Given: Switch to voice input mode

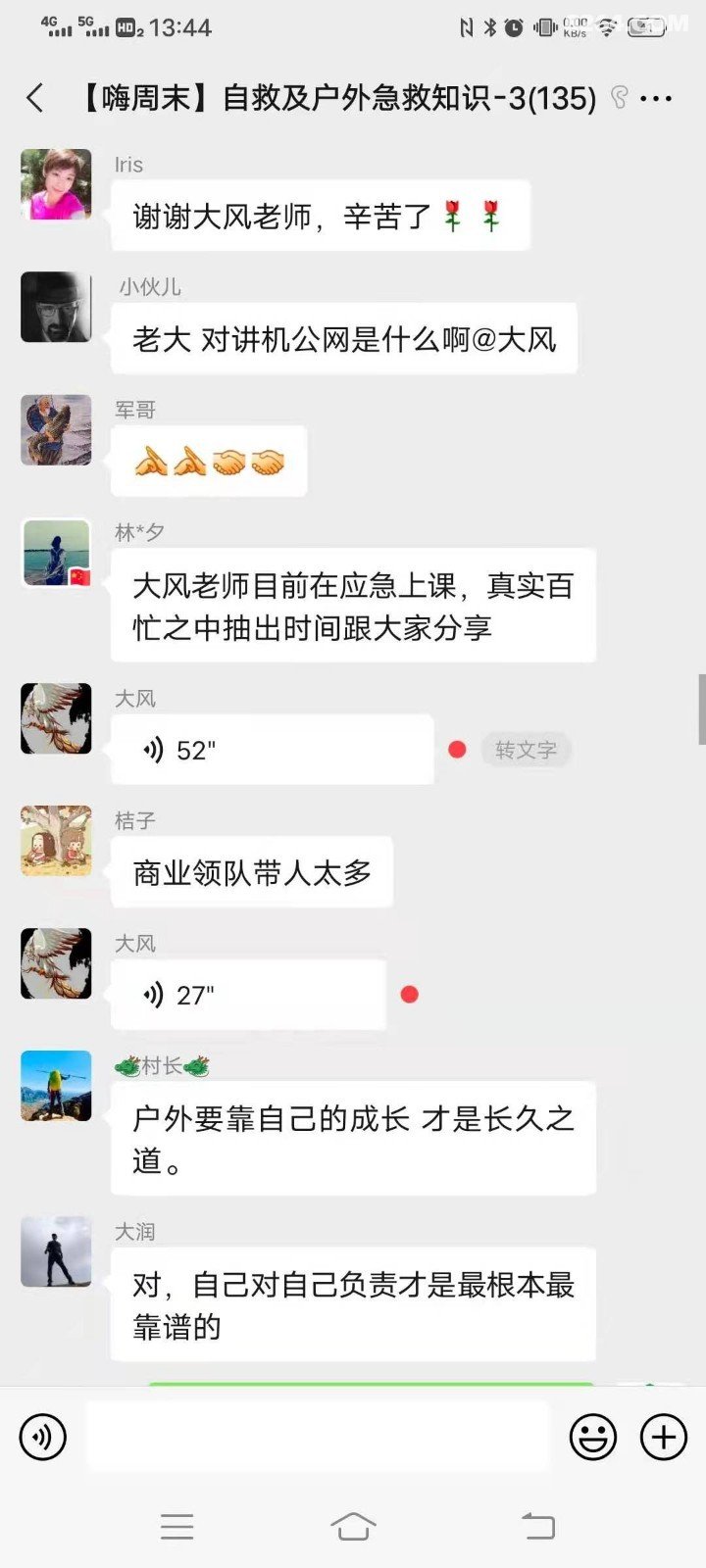Looking at the screenshot, I should click(42, 1438).
